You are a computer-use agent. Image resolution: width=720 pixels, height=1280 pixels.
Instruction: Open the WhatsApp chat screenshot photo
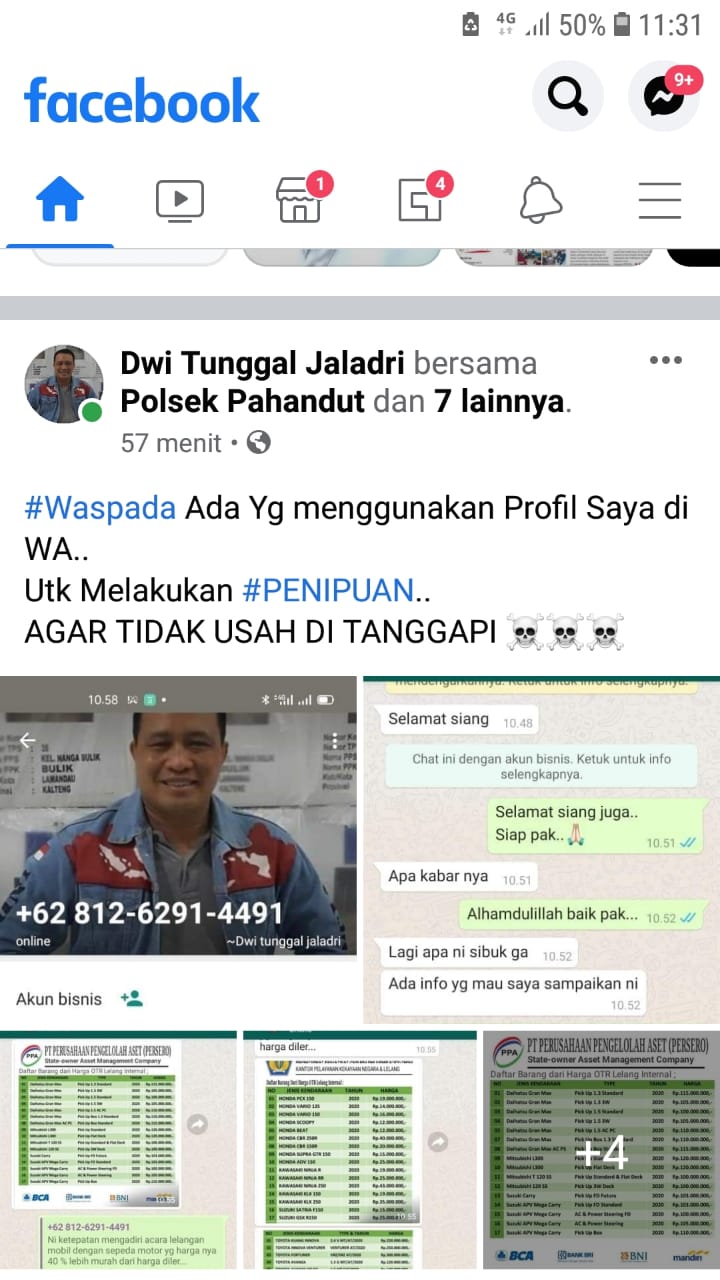540,848
